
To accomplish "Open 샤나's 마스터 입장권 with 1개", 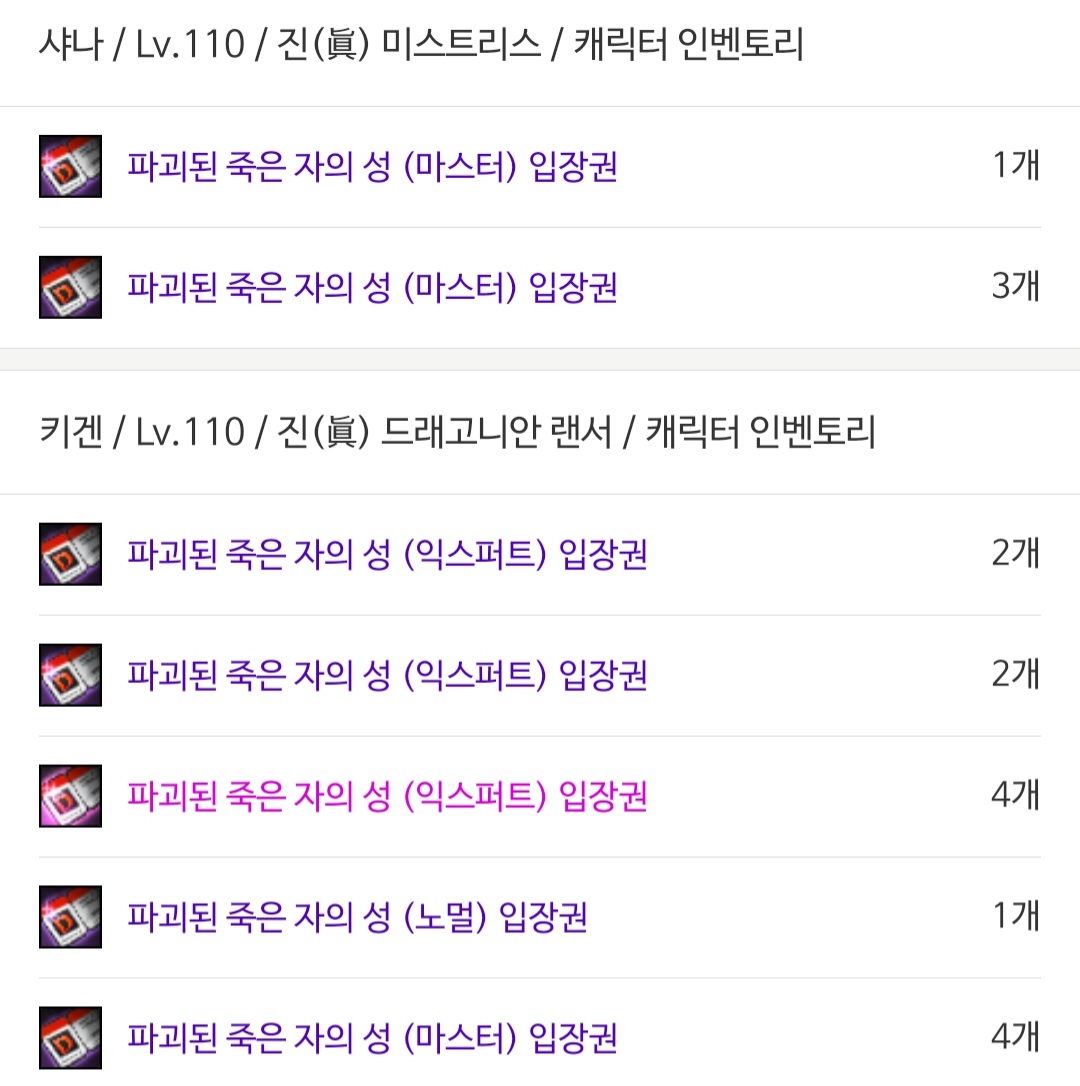I will 372,166.
